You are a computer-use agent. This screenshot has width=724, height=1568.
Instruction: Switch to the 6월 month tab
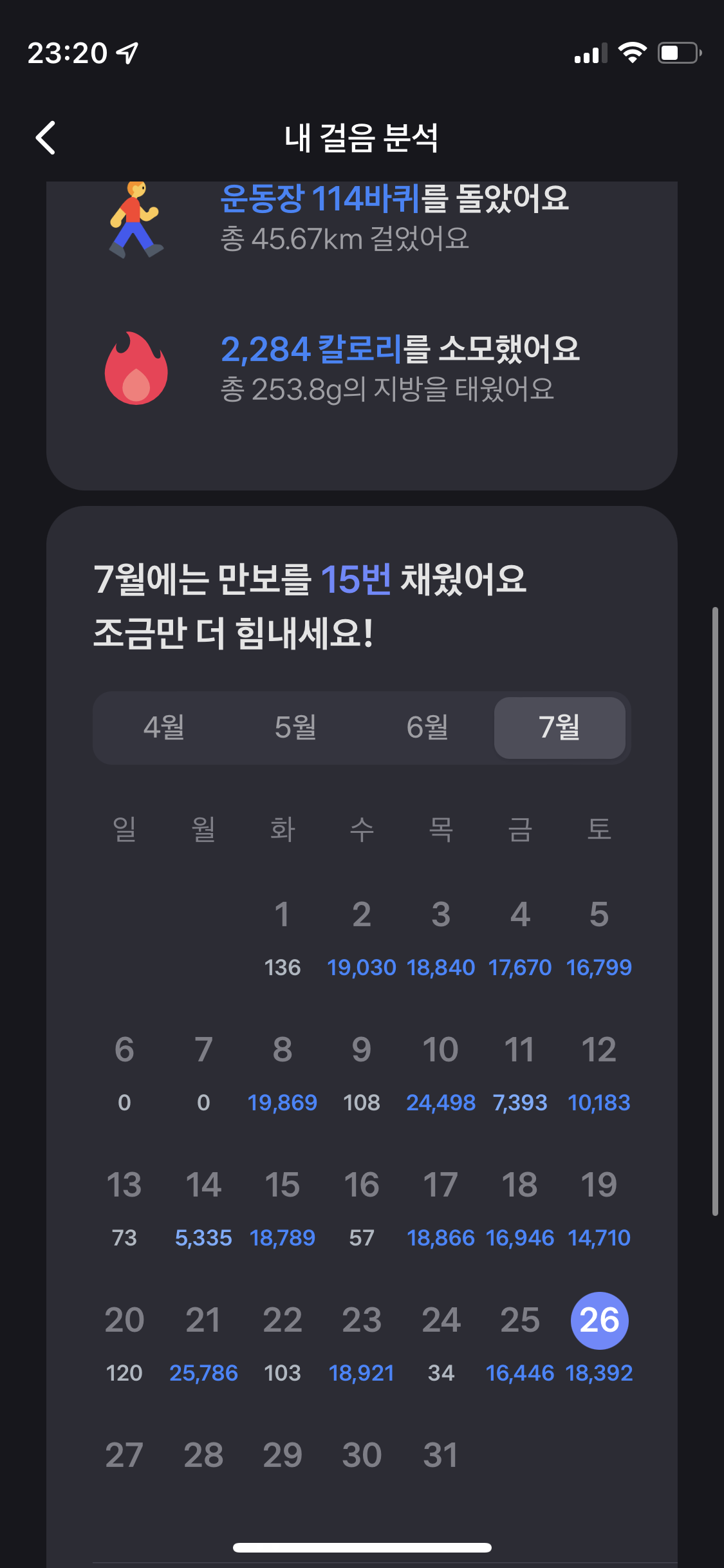[427, 727]
